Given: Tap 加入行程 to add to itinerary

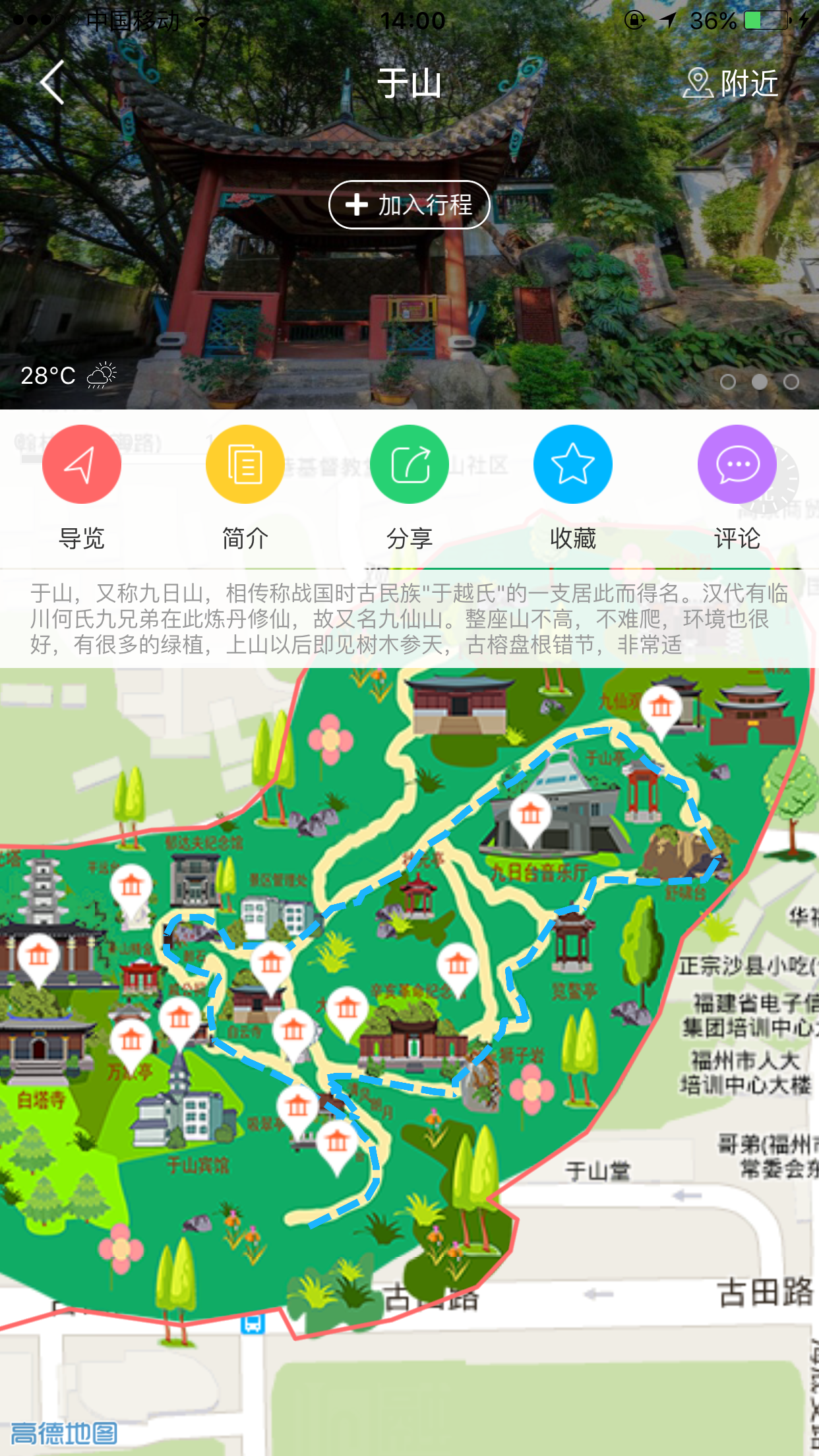Looking at the screenshot, I should pos(409,205).
